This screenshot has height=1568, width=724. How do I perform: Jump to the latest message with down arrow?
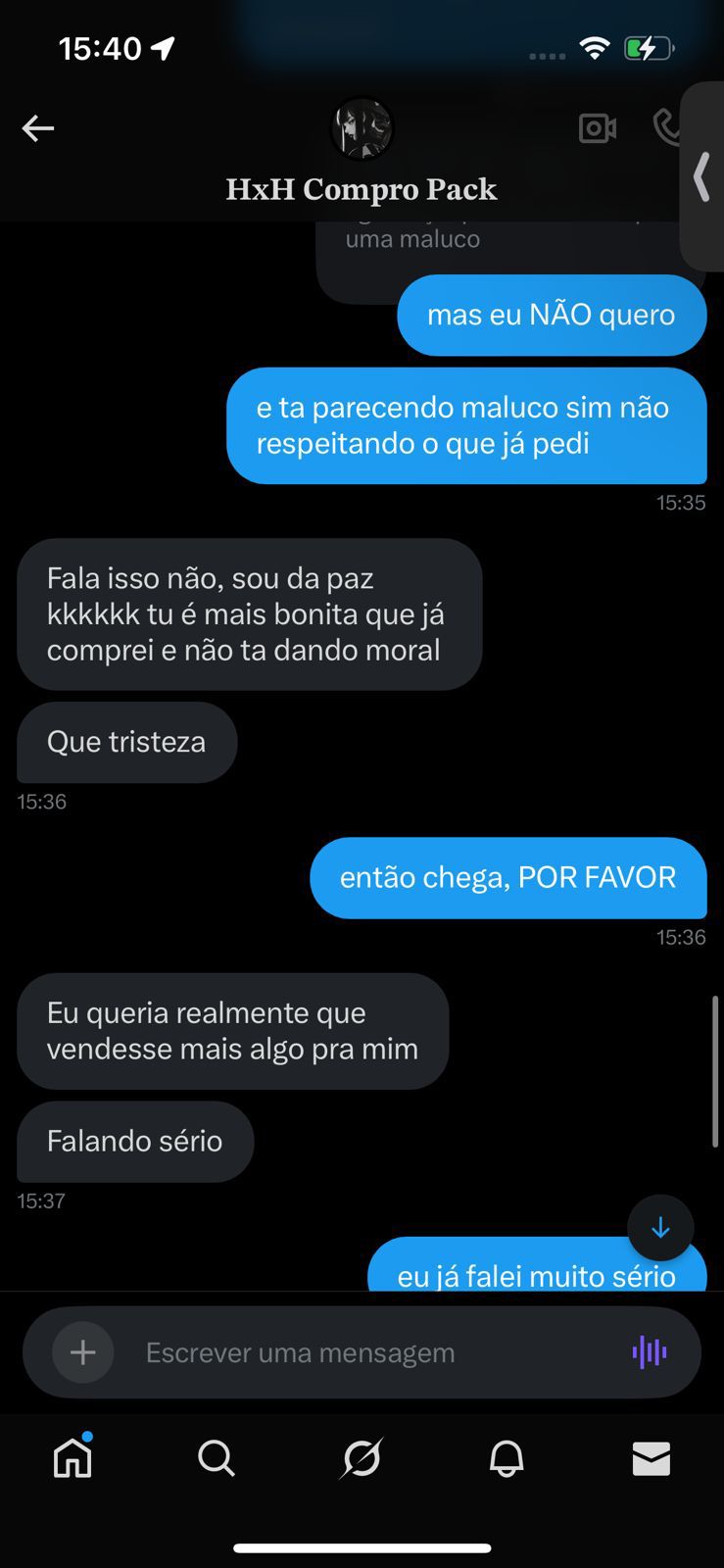660,1227
